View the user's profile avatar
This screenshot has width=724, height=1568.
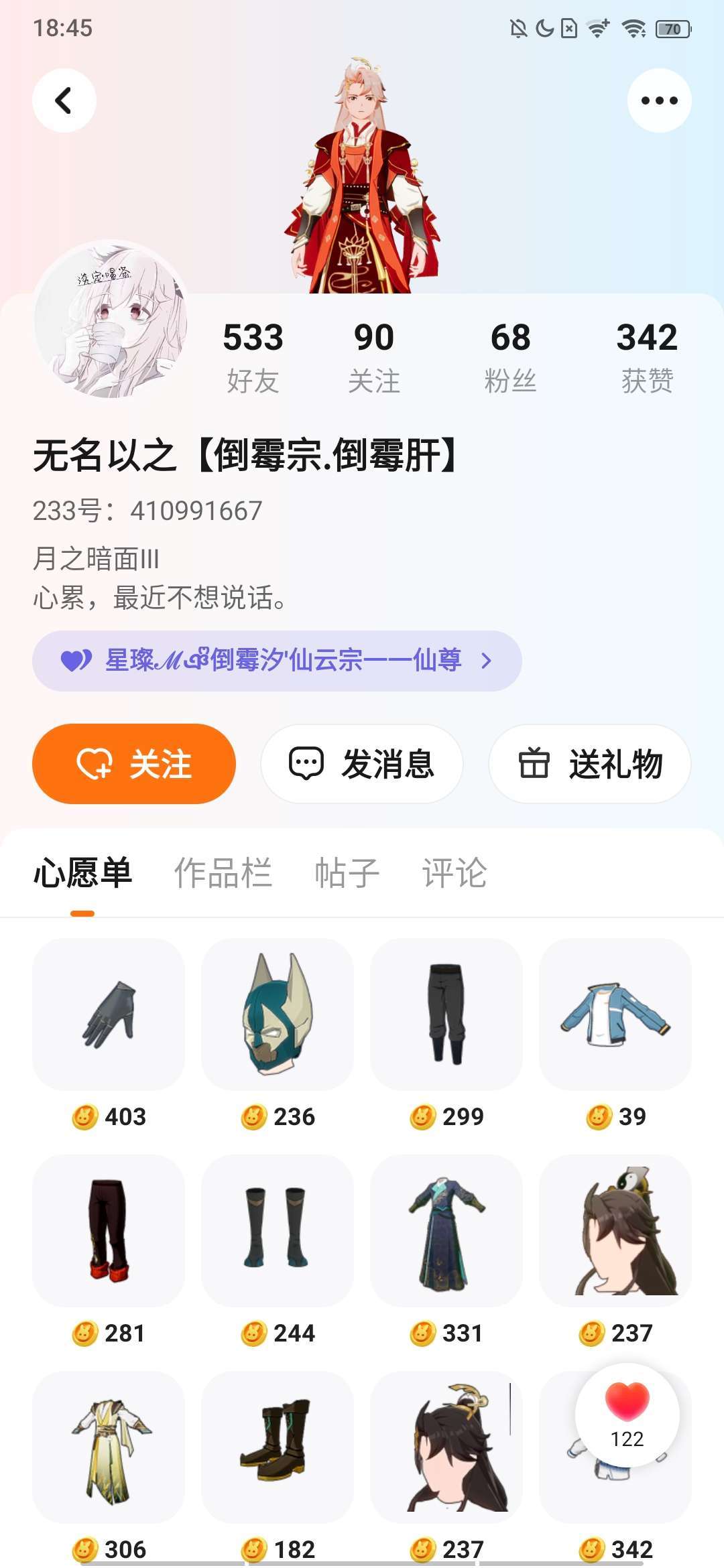(x=111, y=320)
